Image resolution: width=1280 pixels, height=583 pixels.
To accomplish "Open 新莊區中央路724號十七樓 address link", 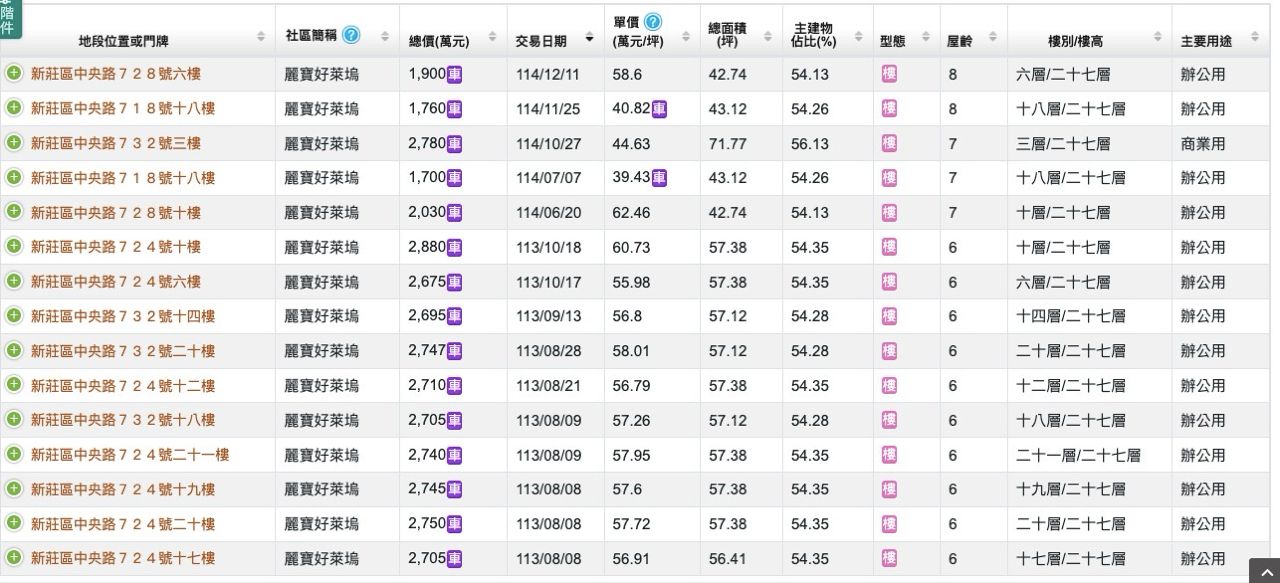I will [x=122, y=559].
